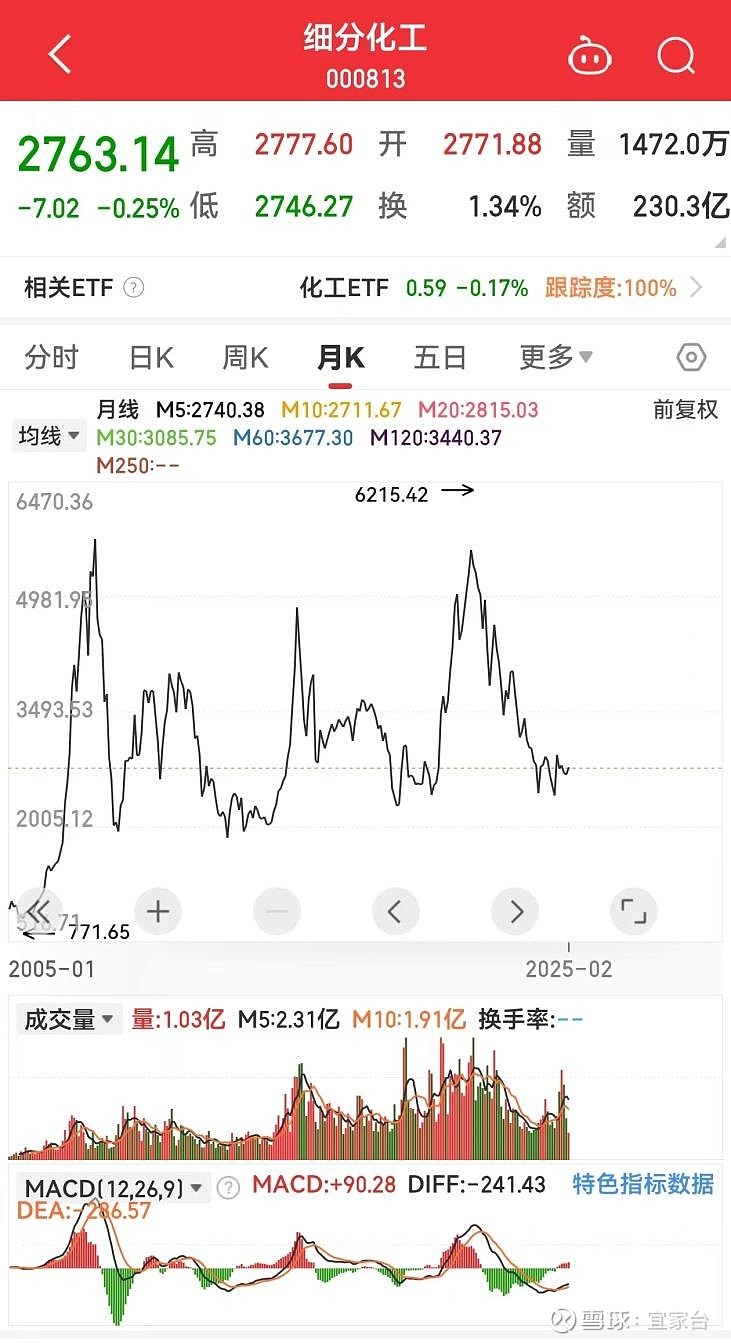The image size is (731, 1343).
Task: Zoom out of the chart with the minus button
Action: pos(276,911)
